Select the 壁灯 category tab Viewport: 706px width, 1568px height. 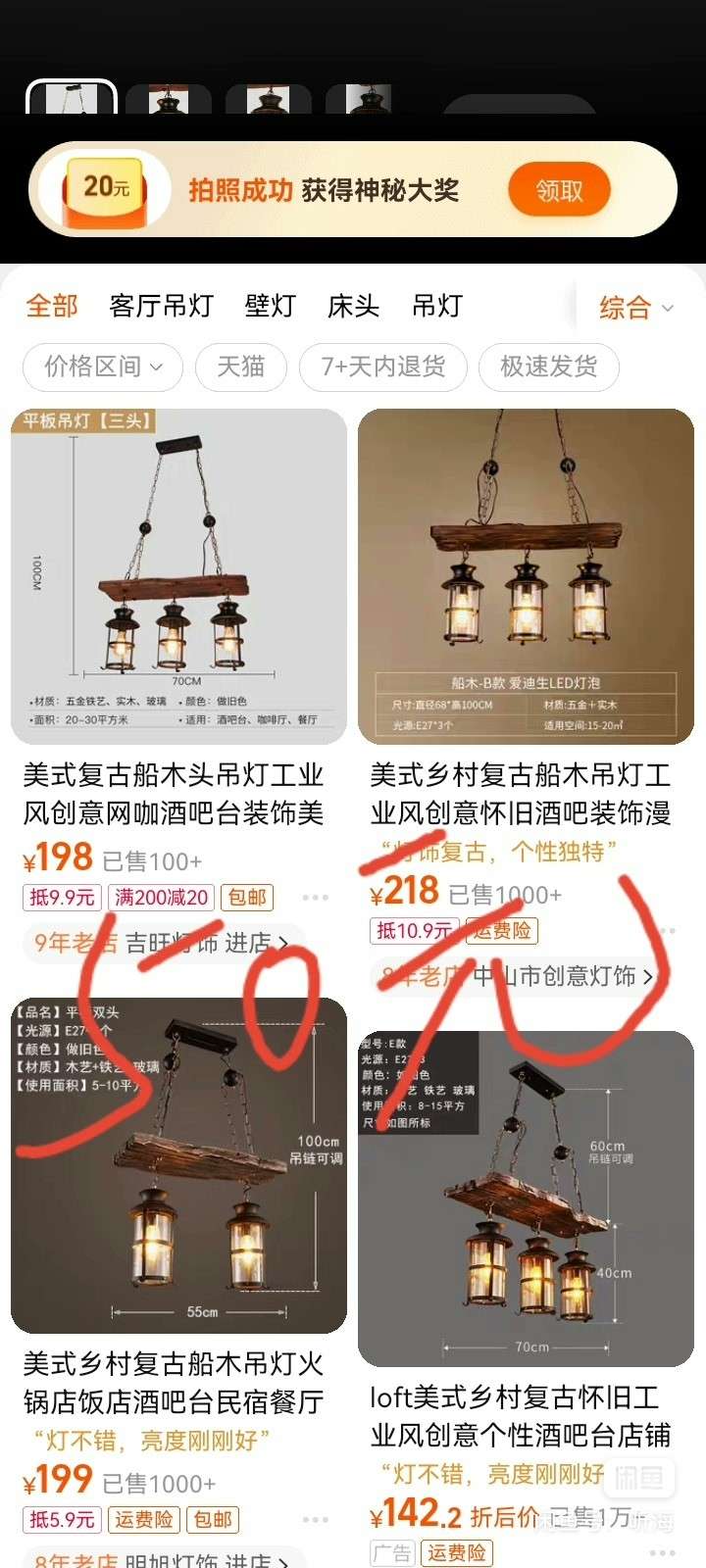tap(270, 306)
